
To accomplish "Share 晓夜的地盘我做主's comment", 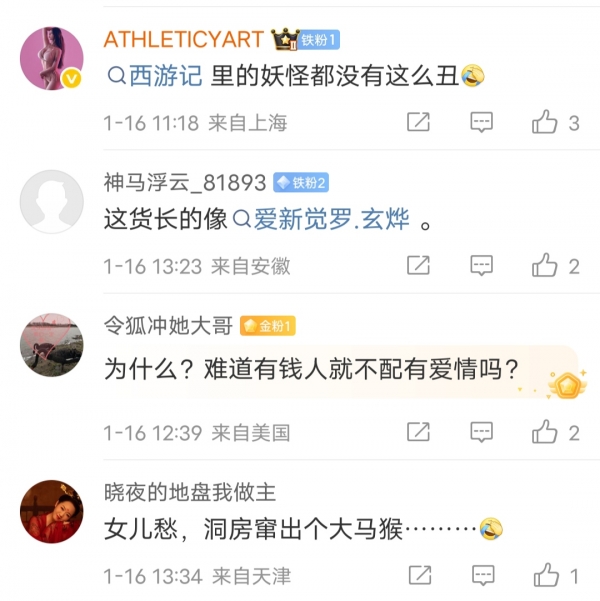I will (418, 575).
